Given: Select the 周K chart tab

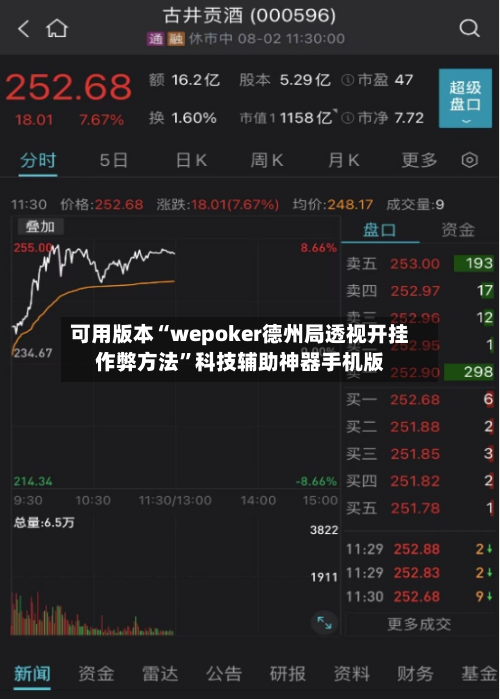Looking at the screenshot, I should click(x=266, y=160).
